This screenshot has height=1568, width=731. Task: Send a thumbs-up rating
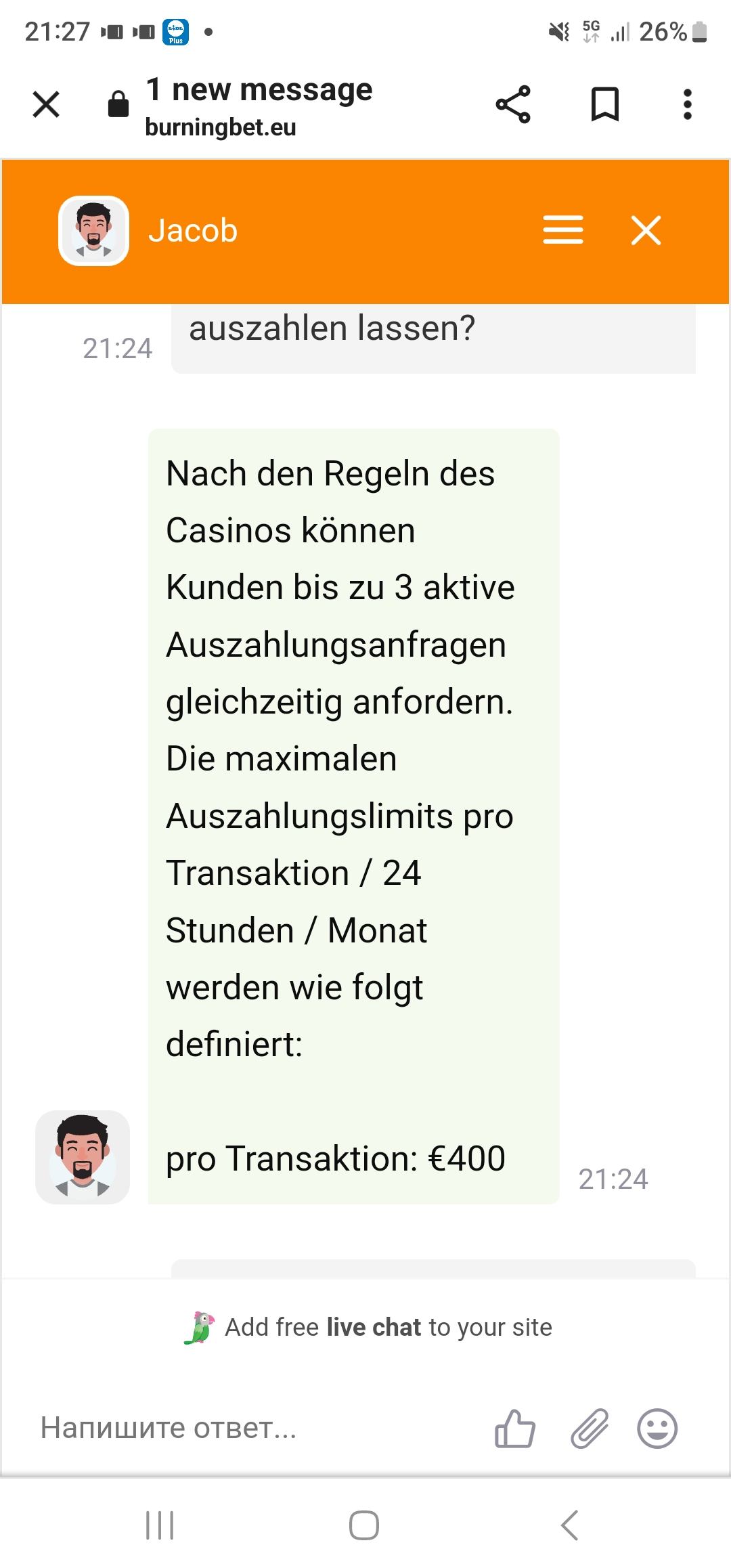(515, 1429)
